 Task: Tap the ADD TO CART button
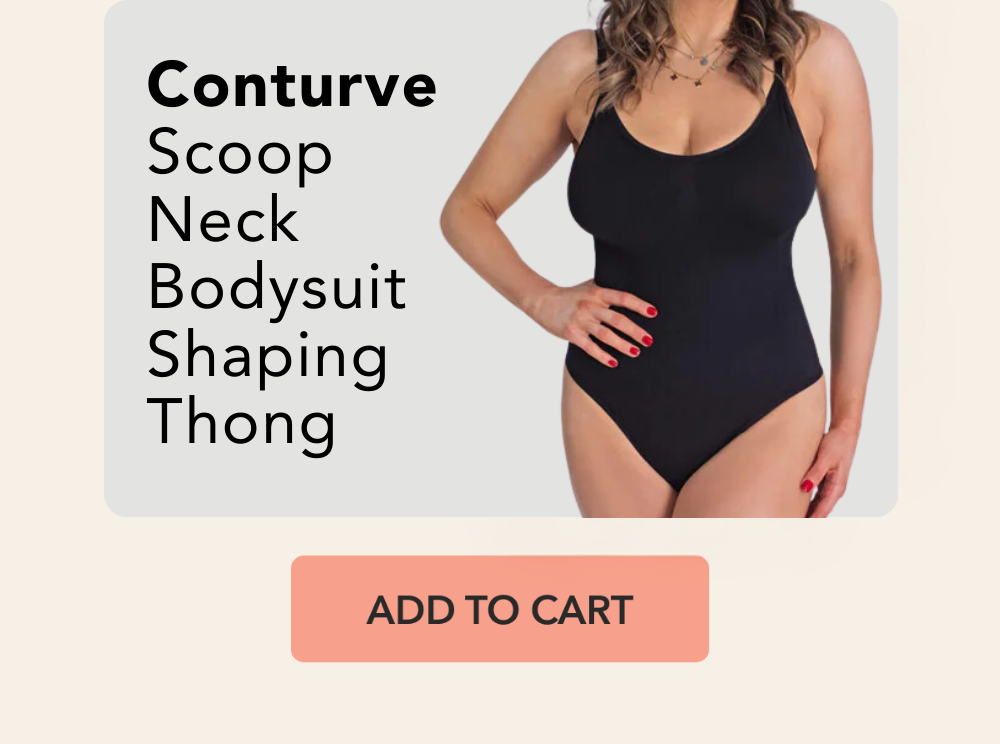(499, 609)
